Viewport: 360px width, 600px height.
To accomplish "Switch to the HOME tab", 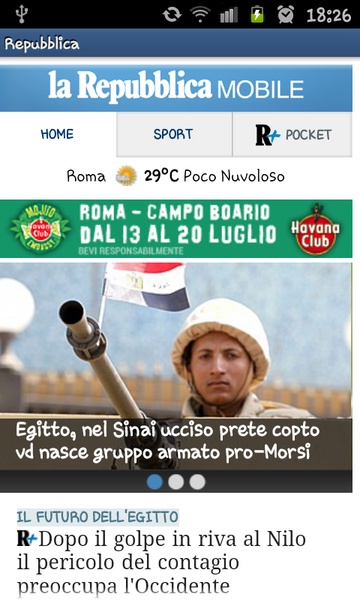I will click(x=58, y=134).
